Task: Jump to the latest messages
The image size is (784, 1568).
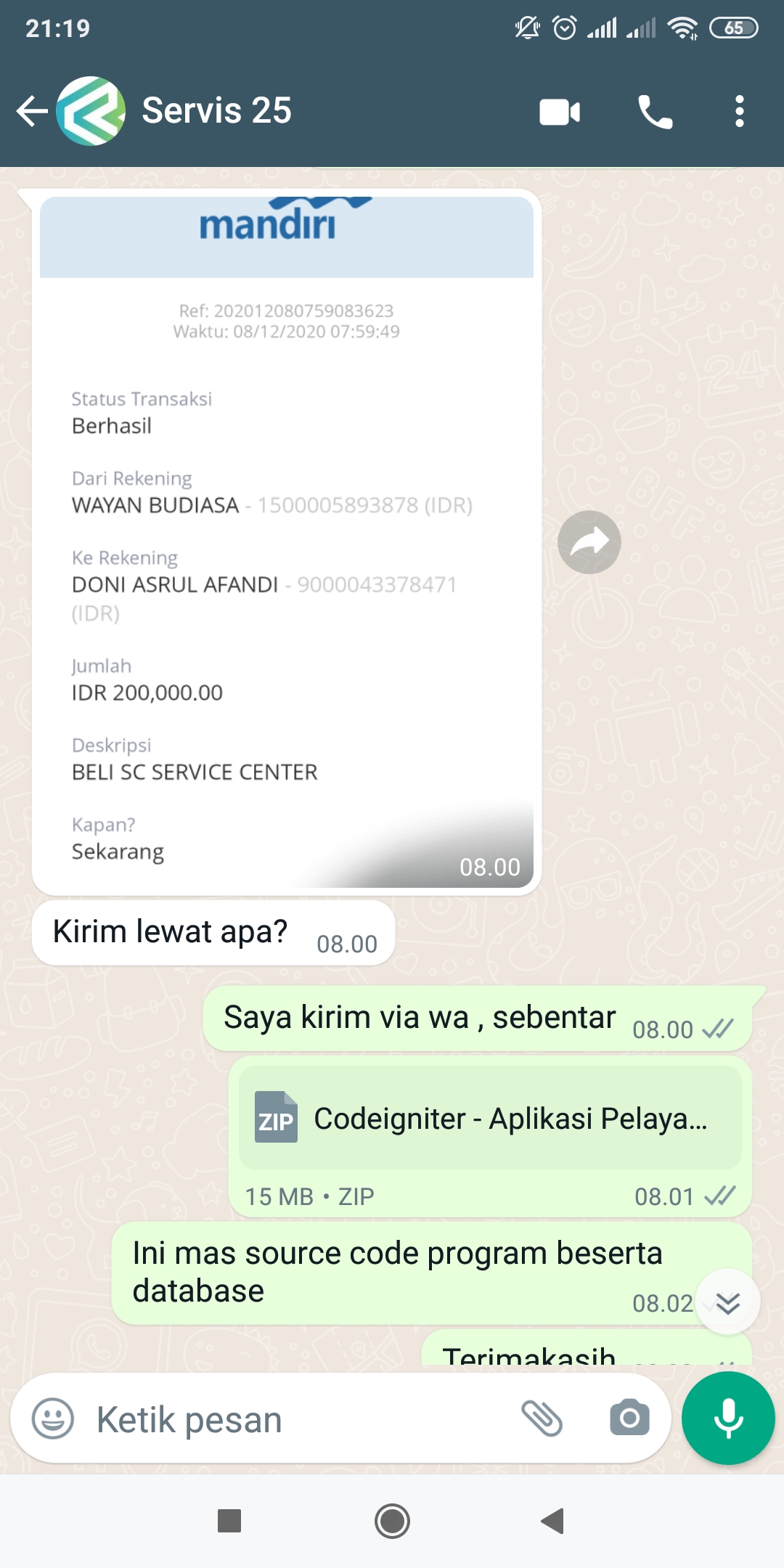Action: [x=727, y=1302]
